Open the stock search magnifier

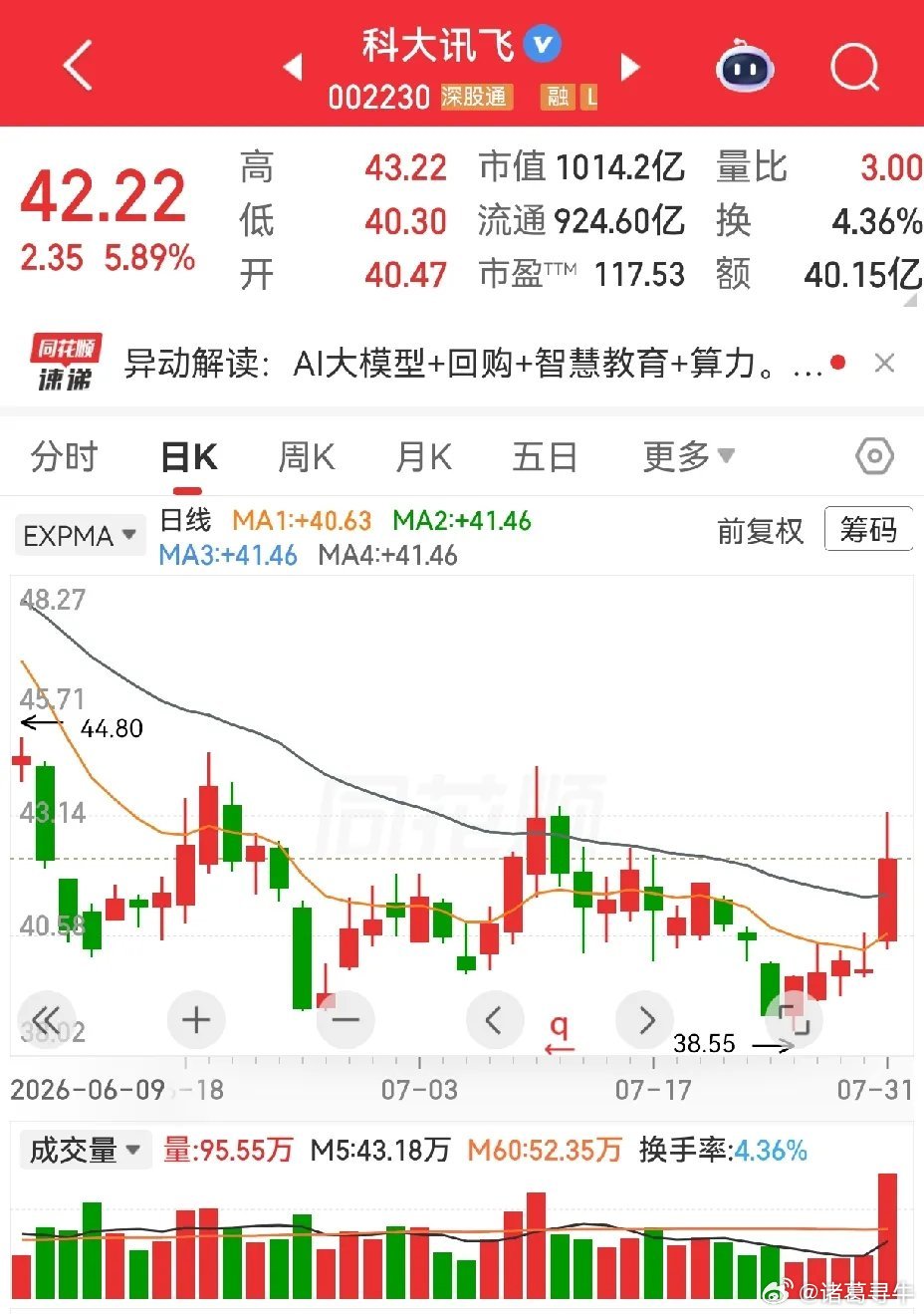point(854,67)
